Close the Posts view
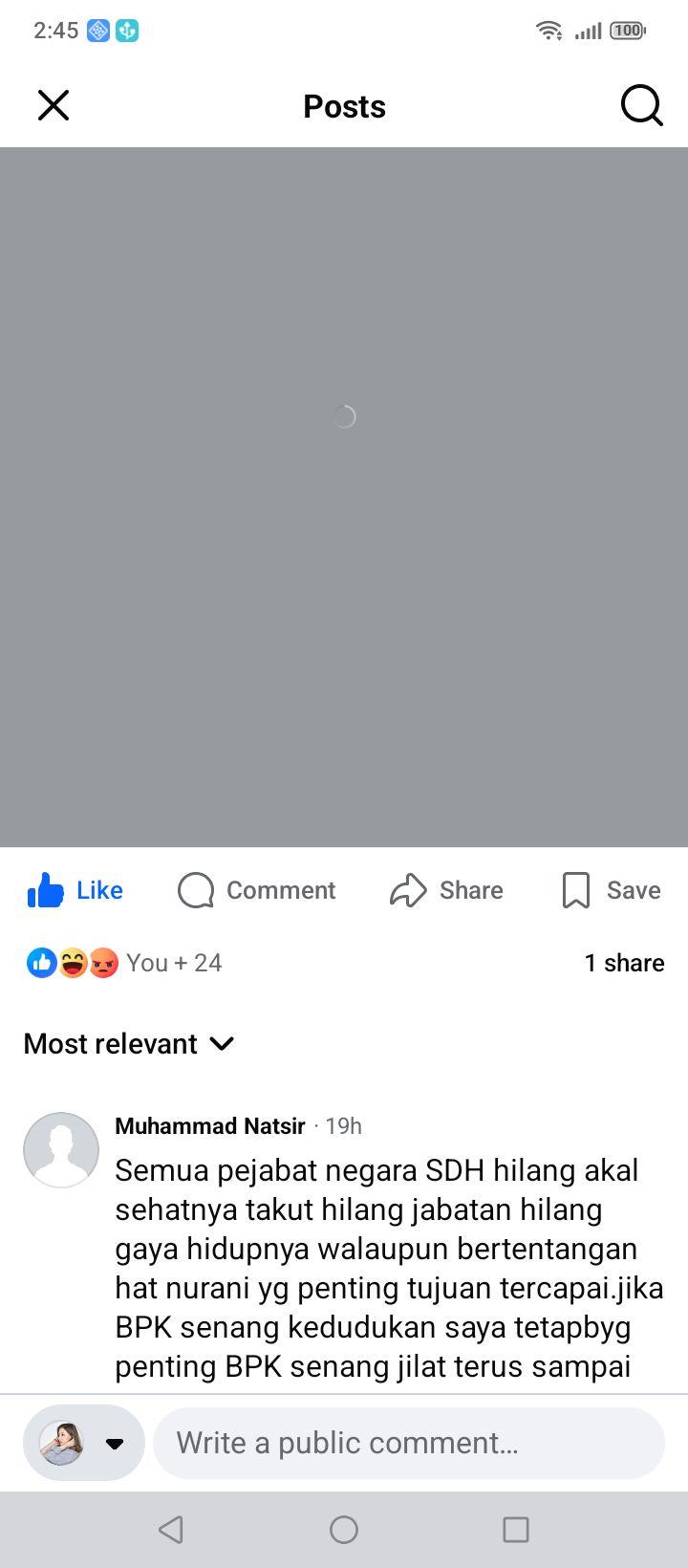Viewport: 688px width, 1568px height. click(54, 105)
